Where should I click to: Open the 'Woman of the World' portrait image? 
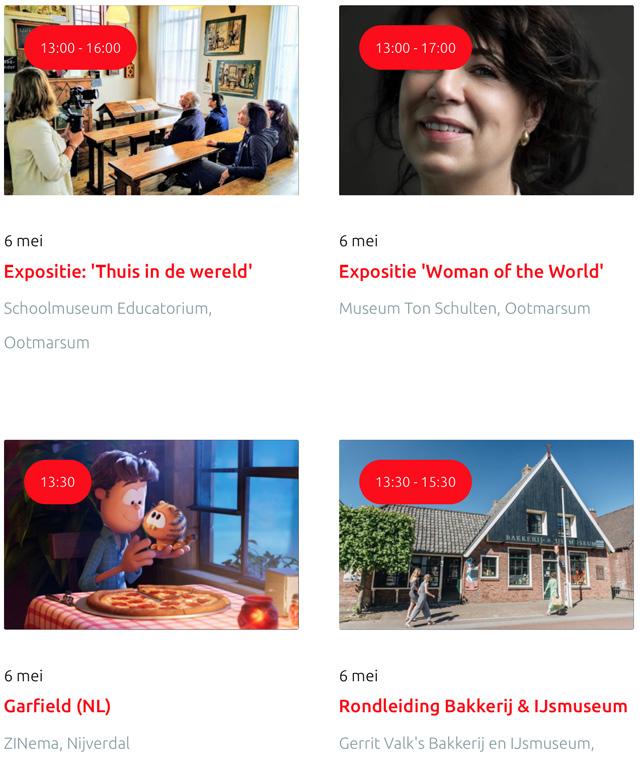pos(486,100)
